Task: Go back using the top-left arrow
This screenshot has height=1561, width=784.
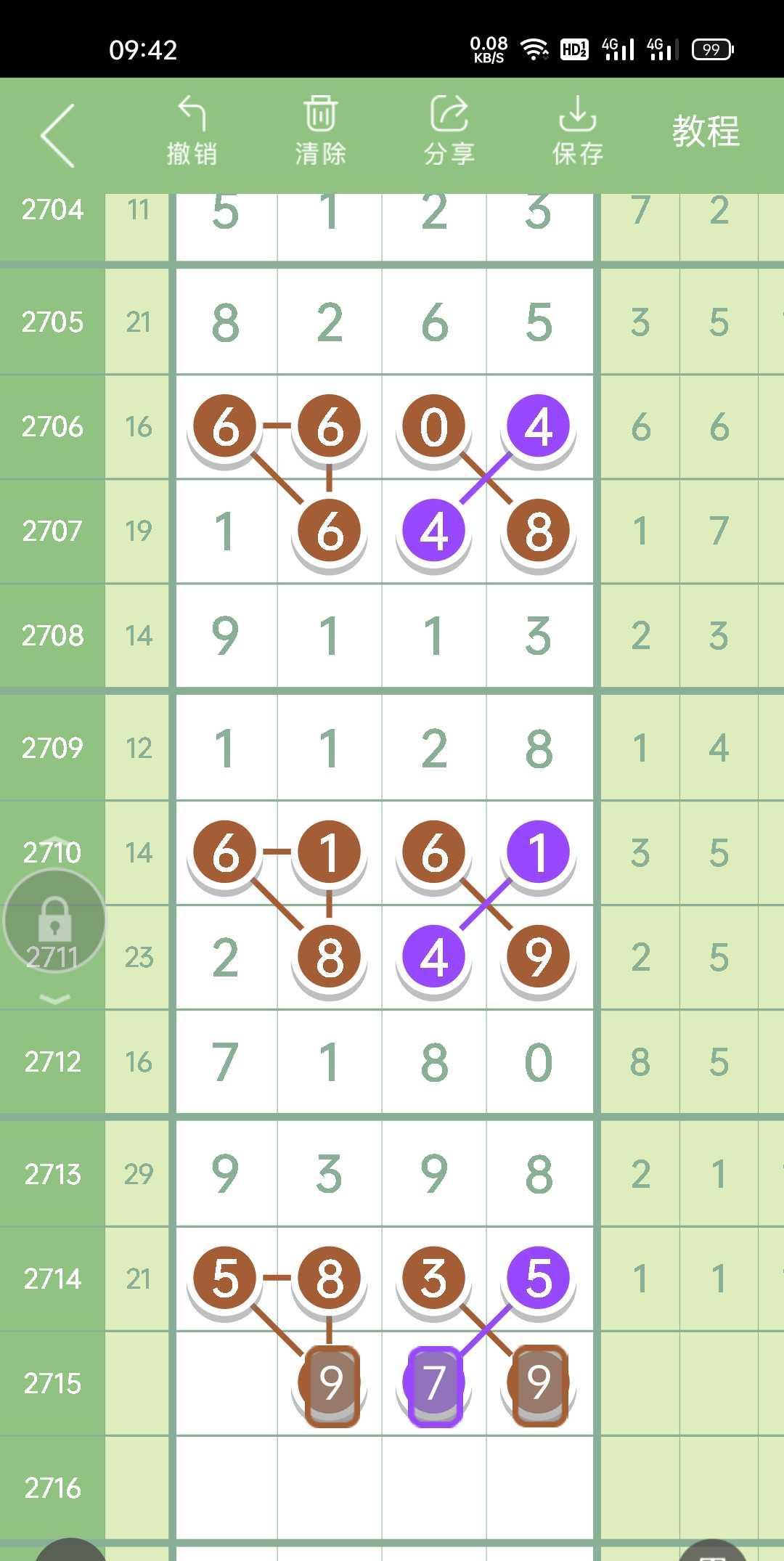Action: pyautogui.click(x=58, y=135)
